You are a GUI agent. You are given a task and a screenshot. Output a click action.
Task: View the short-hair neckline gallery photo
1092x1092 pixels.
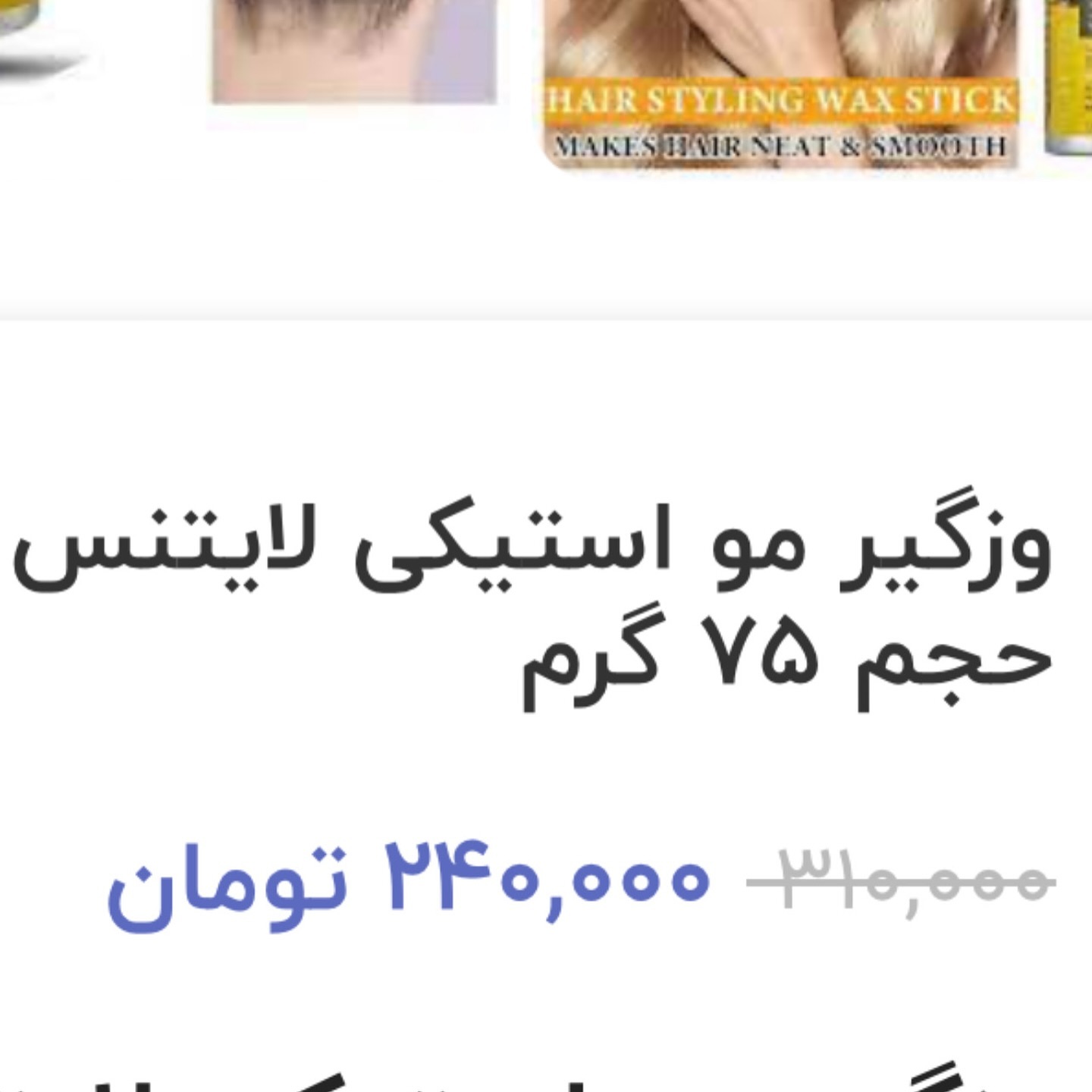tap(353, 50)
